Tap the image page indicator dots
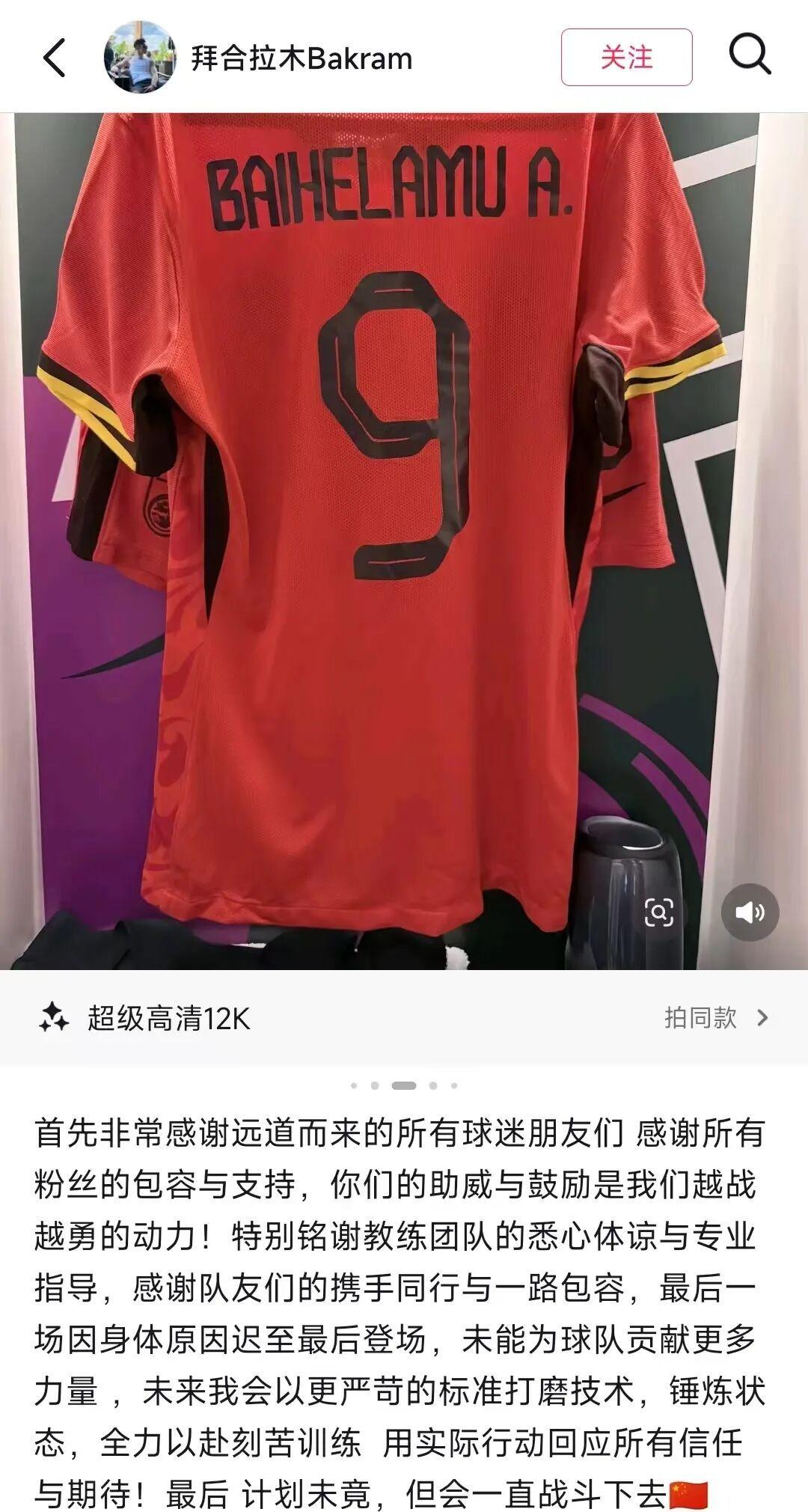 (x=403, y=1085)
